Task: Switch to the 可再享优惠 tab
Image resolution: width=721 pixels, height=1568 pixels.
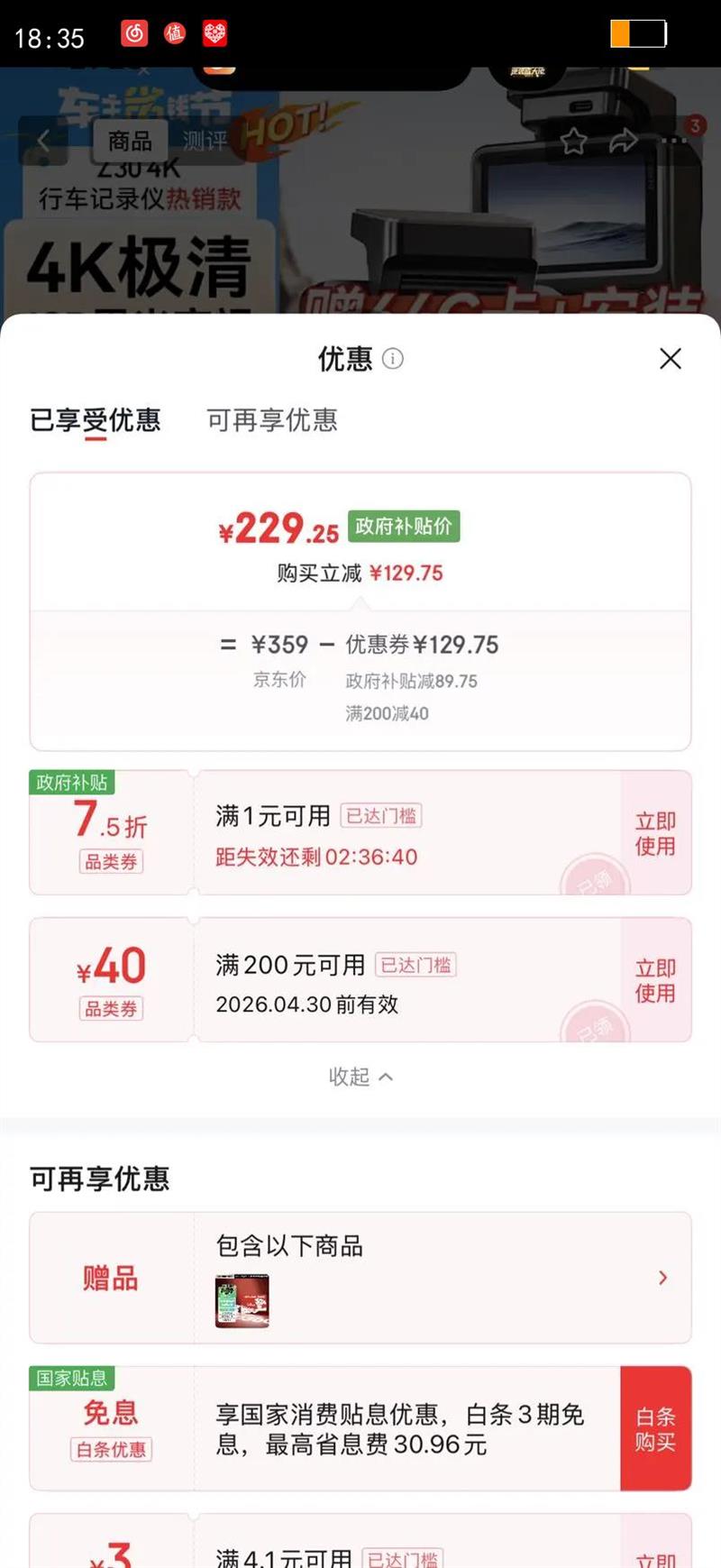Action: click(x=269, y=421)
